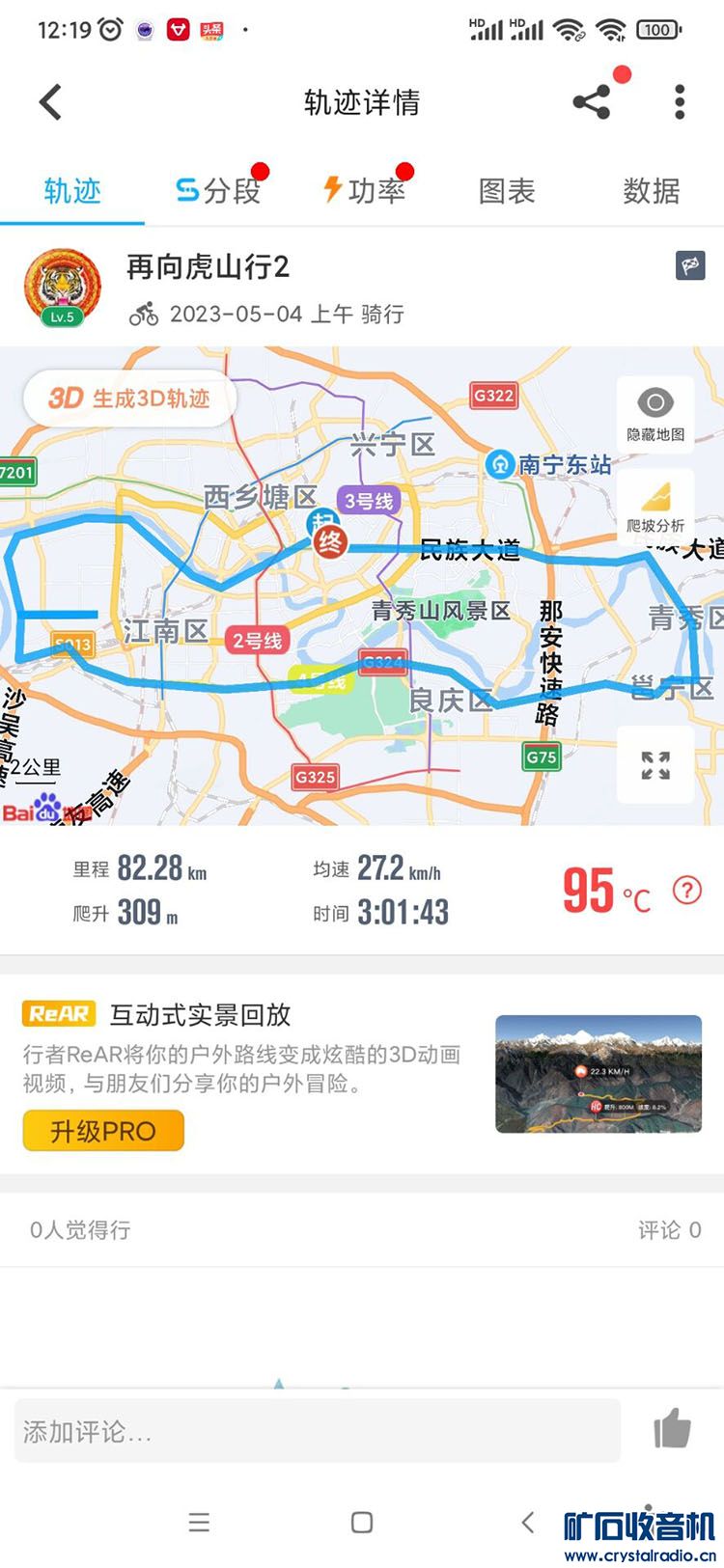This screenshot has width=724, height=1568.
Task: Generate a 3D track with 生成3D轨迹
Action: pyautogui.click(x=130, y=398)
